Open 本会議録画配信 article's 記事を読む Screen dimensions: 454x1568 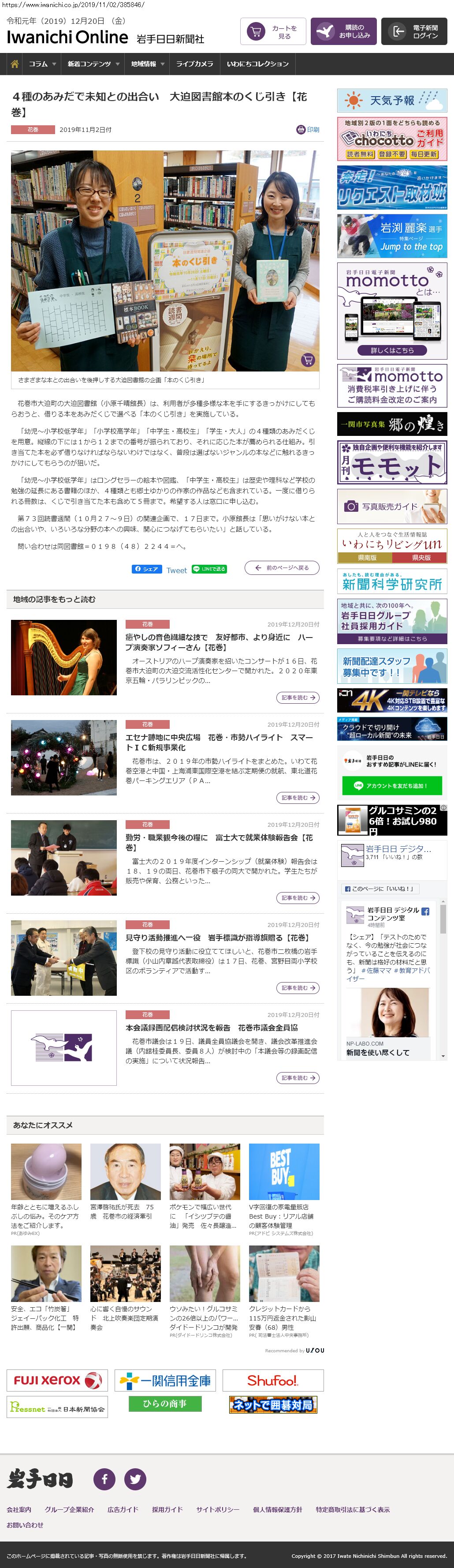click(x=298, y=1078)
